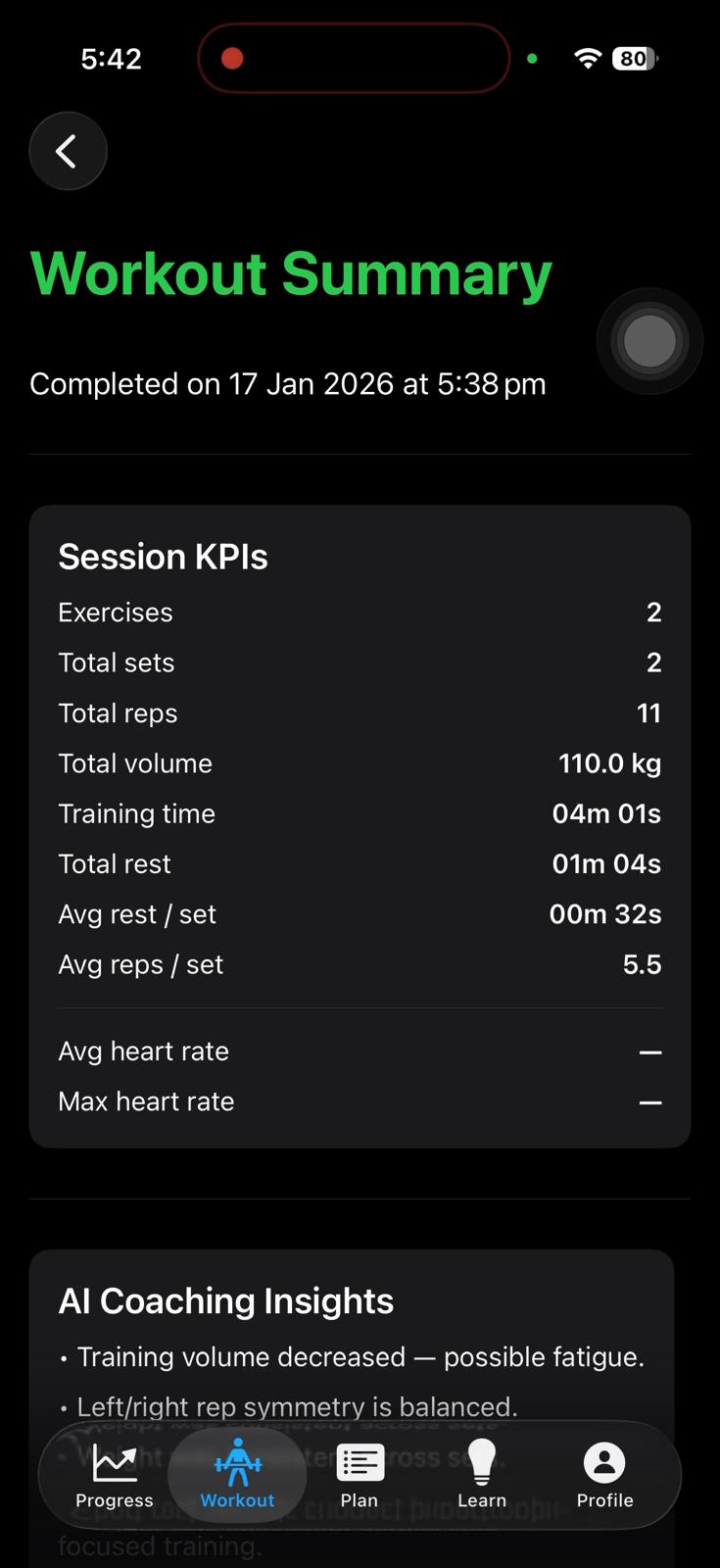Tap the floating circular overlay button

coord(649,341)
